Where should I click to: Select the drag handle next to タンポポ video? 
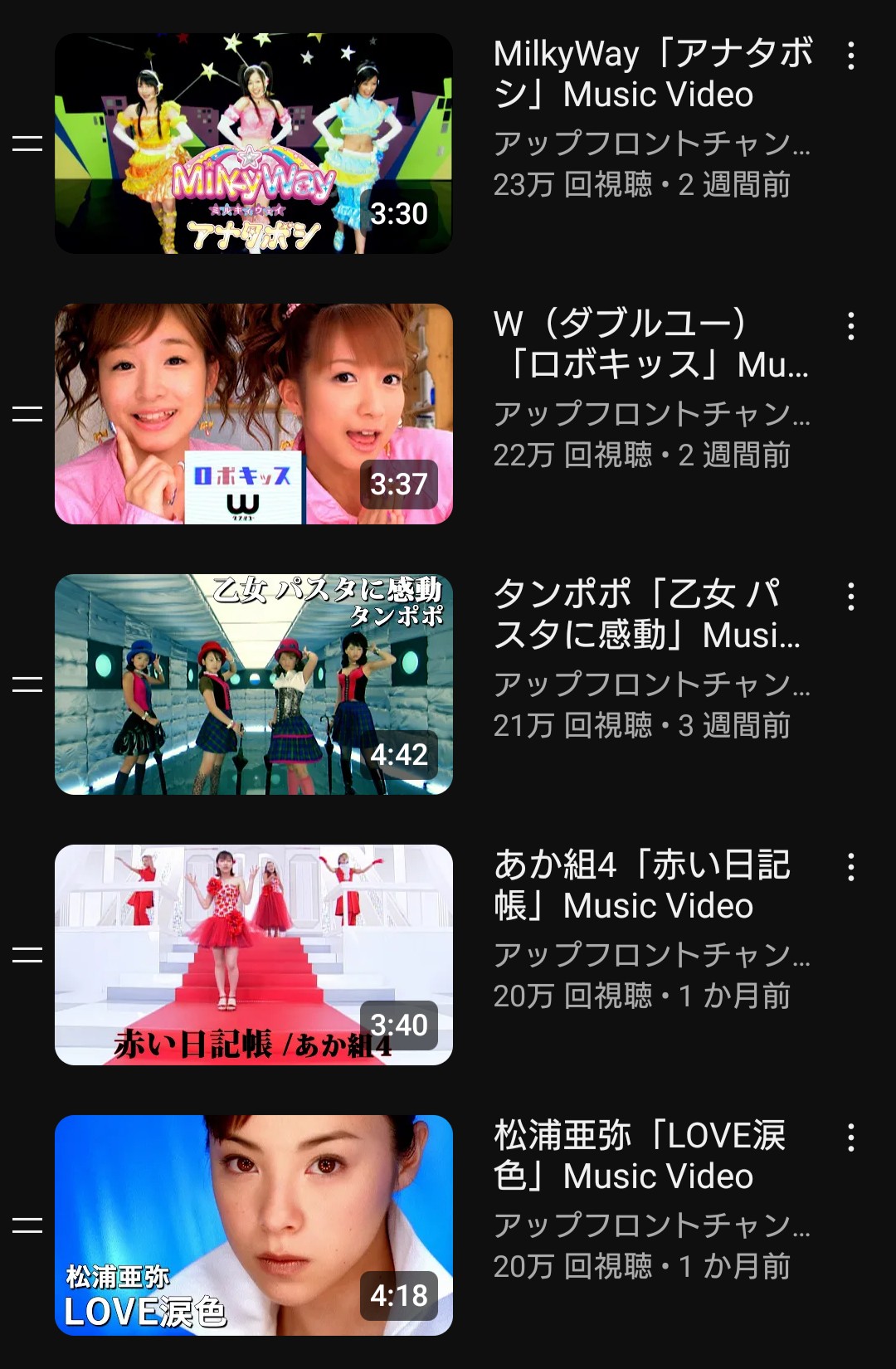click(27, 684)
